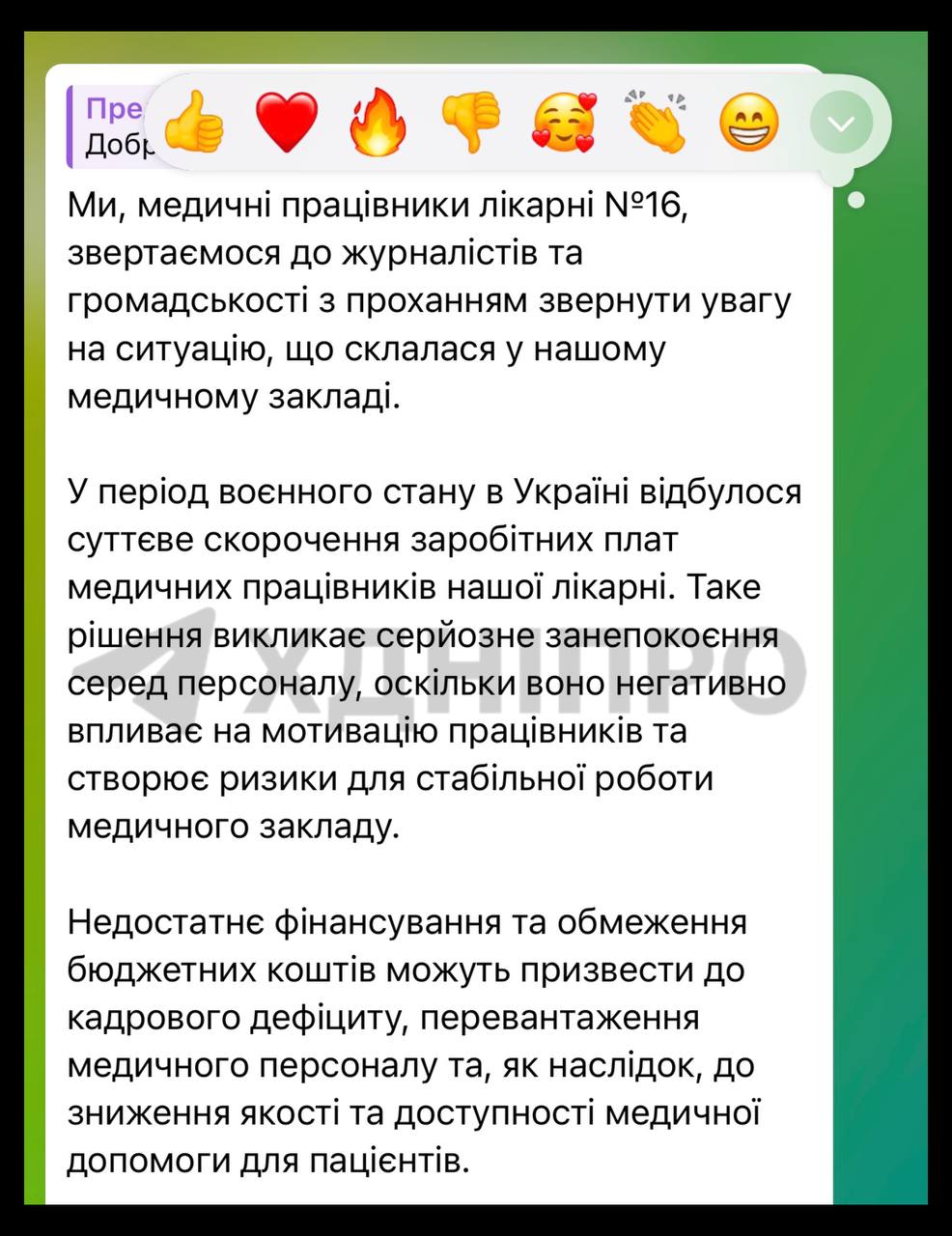Expand the full reactions list chevron
The height and width of the screenshot is (1236, 952).
(x=841, y=123)
